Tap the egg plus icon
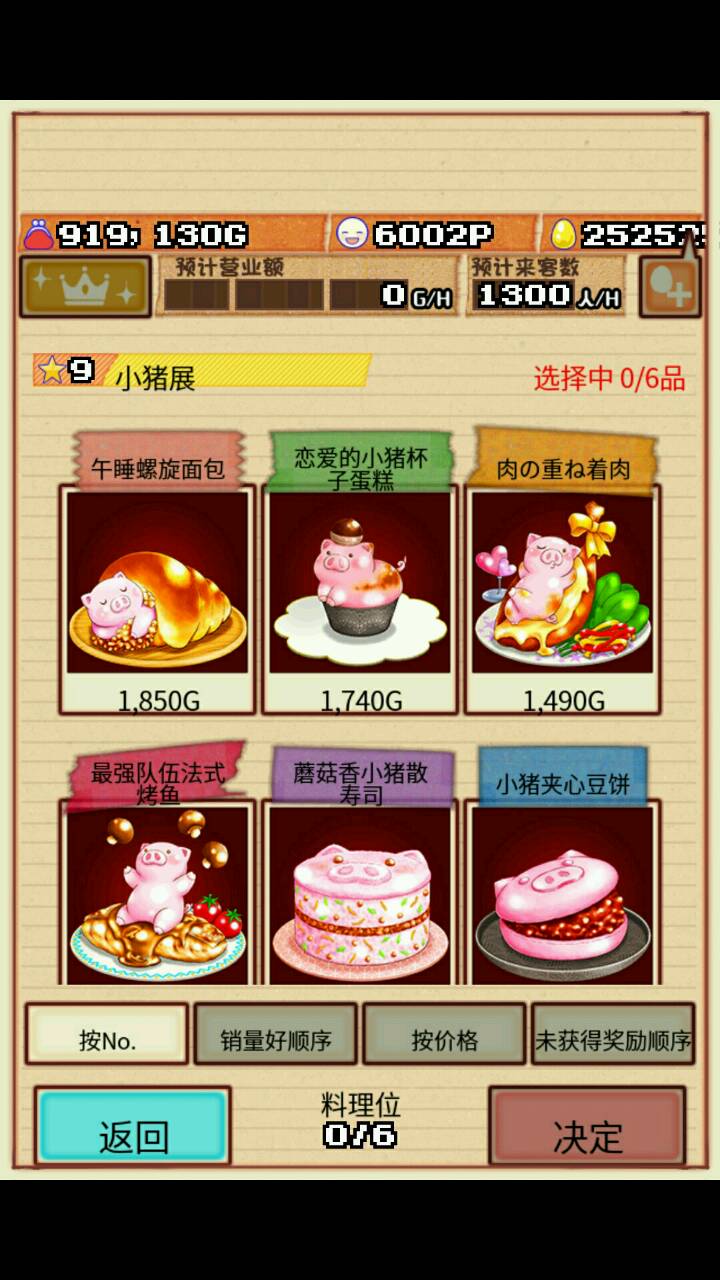Screen dimensions: 720x1280 point(669,287)
